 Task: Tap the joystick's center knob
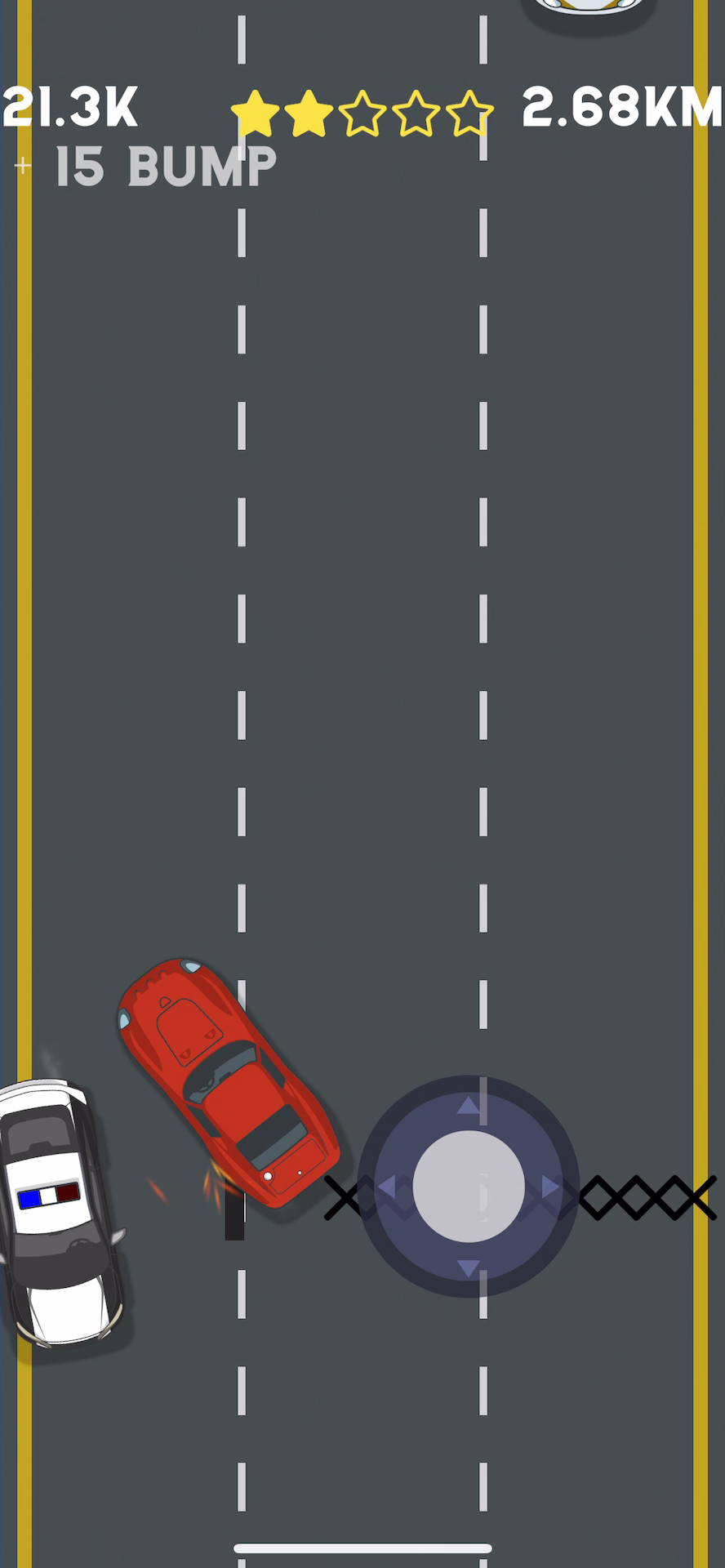(469, 1187)
